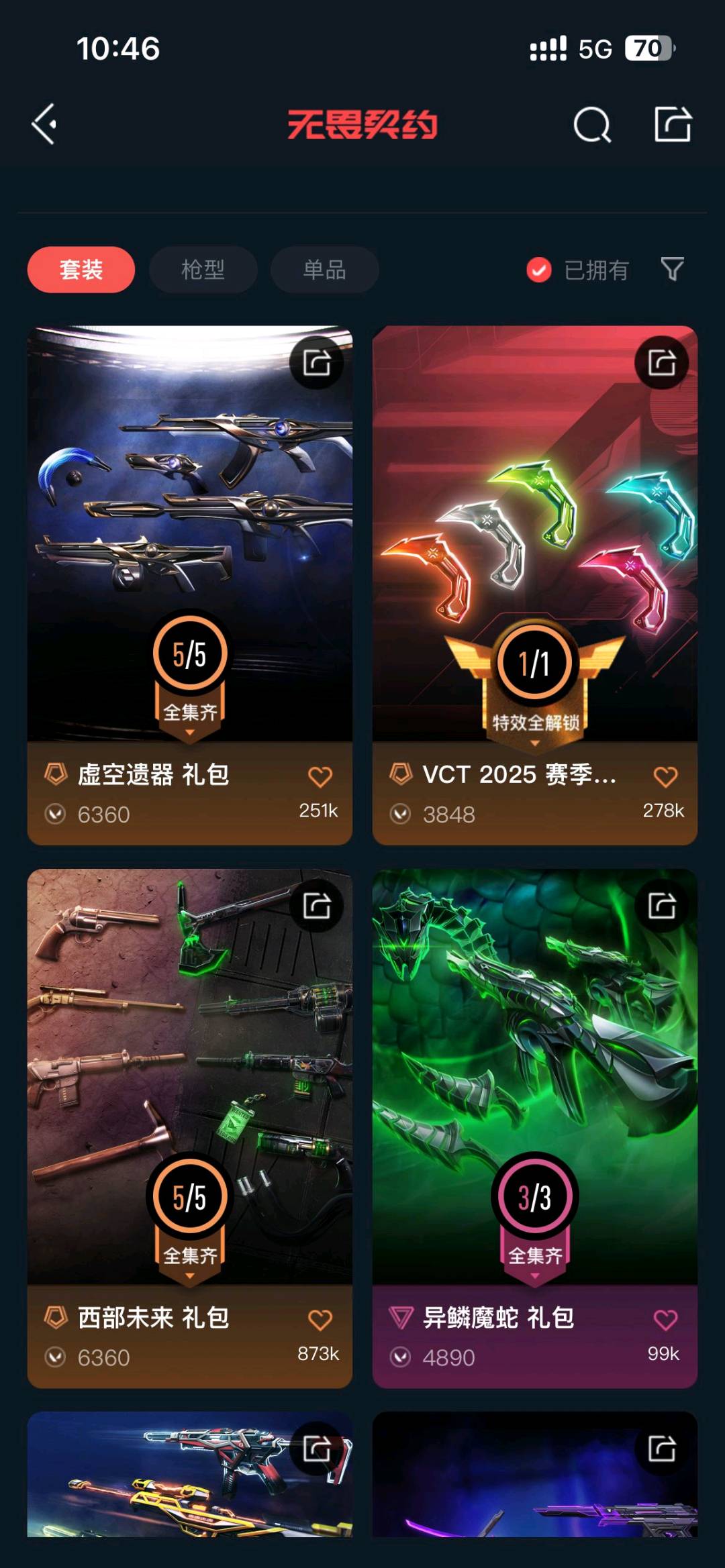Image resolution: width=725 pixels, height=1568 pixels.
Task: Open the 西部未来 礼包 card
Action: (189, 1074)
